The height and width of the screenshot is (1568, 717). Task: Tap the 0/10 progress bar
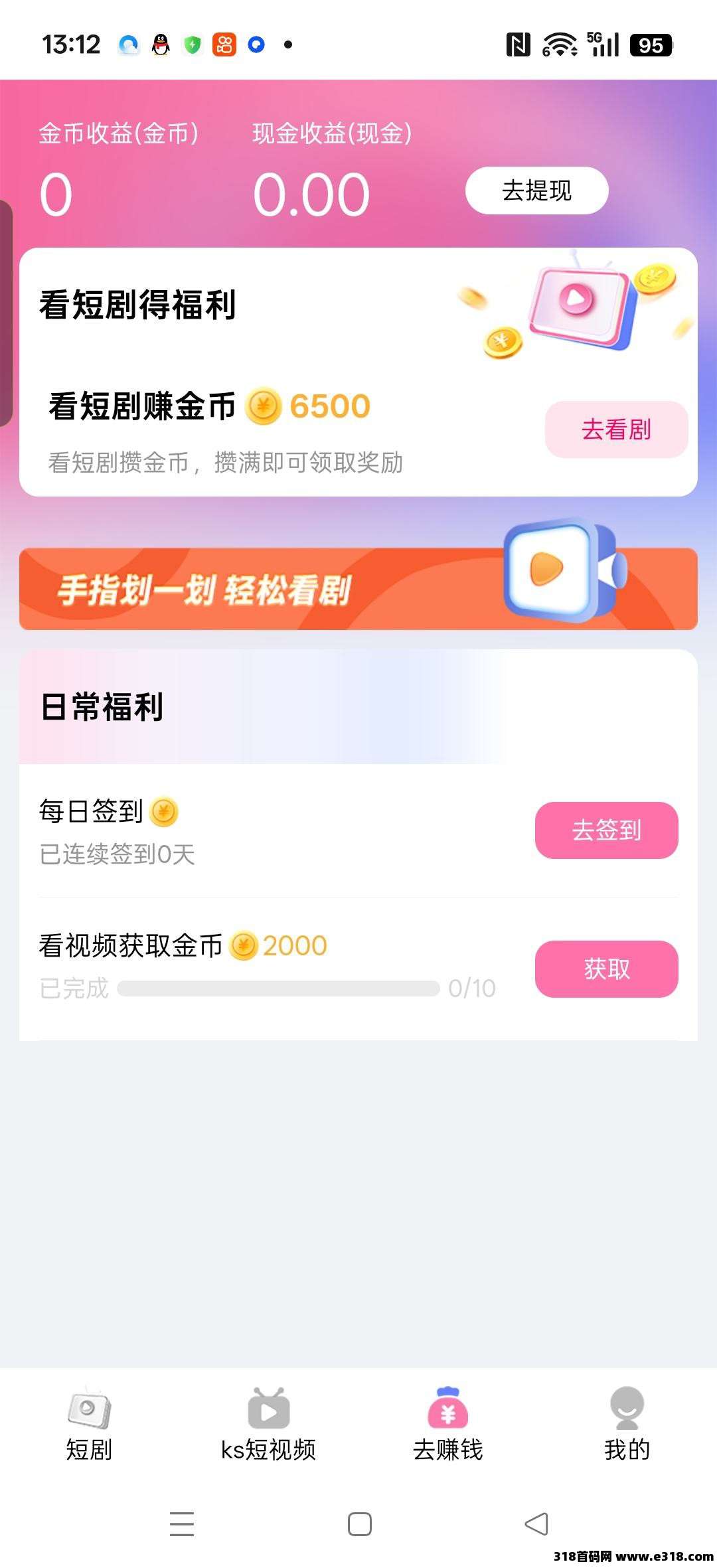pyautogui.click(x=279, y=989)
